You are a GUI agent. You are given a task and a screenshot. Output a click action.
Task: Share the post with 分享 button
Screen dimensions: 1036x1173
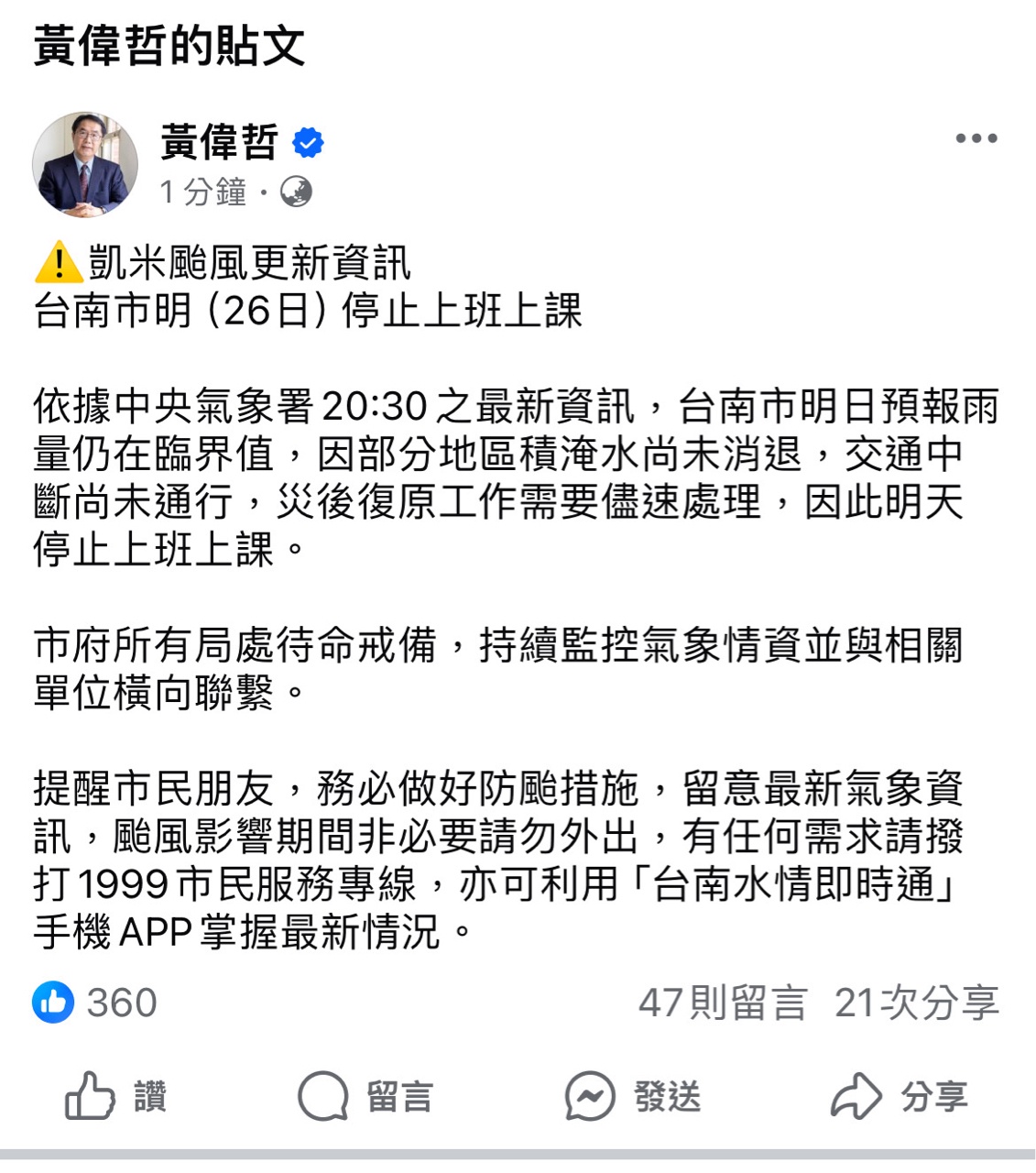[899, 1096]
